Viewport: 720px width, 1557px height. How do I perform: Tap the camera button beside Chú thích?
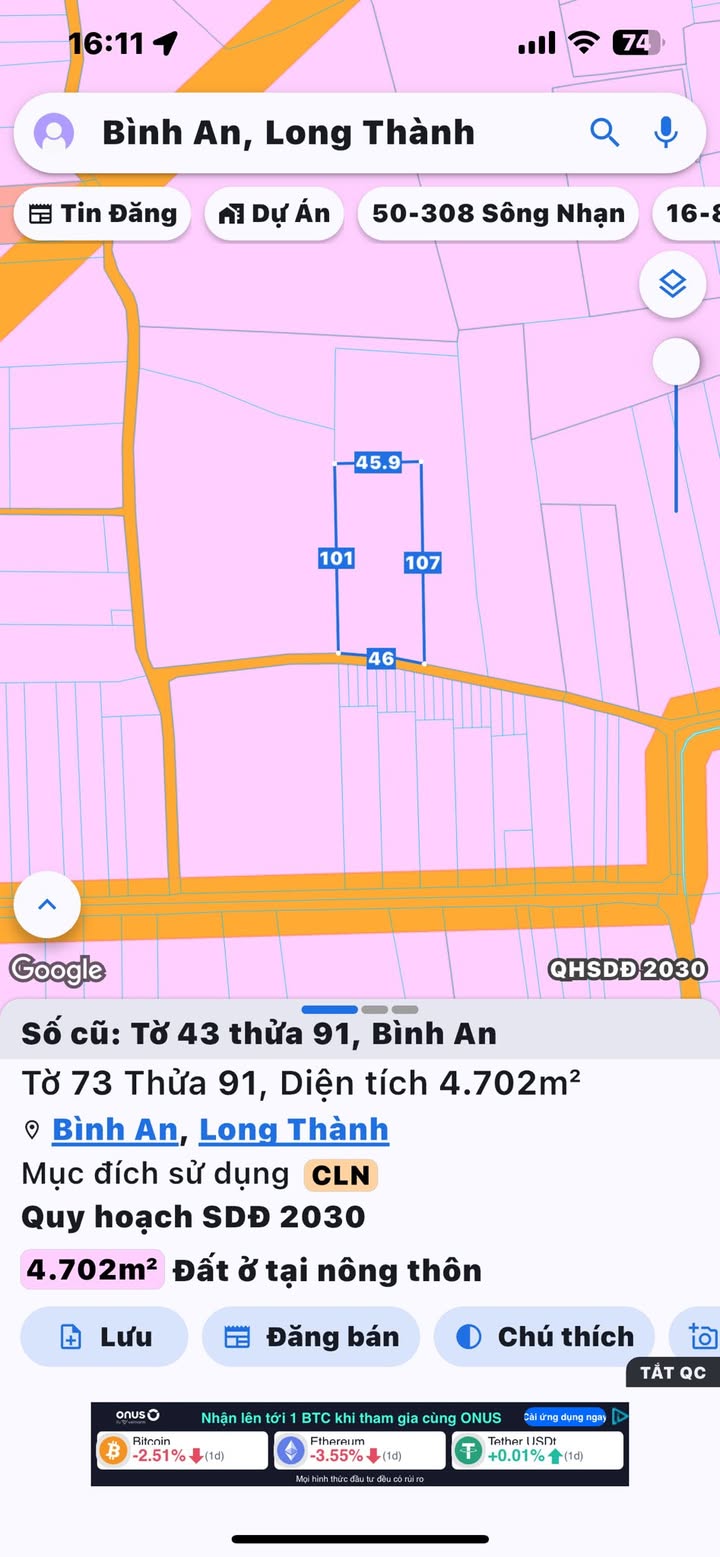(702, 1337)
